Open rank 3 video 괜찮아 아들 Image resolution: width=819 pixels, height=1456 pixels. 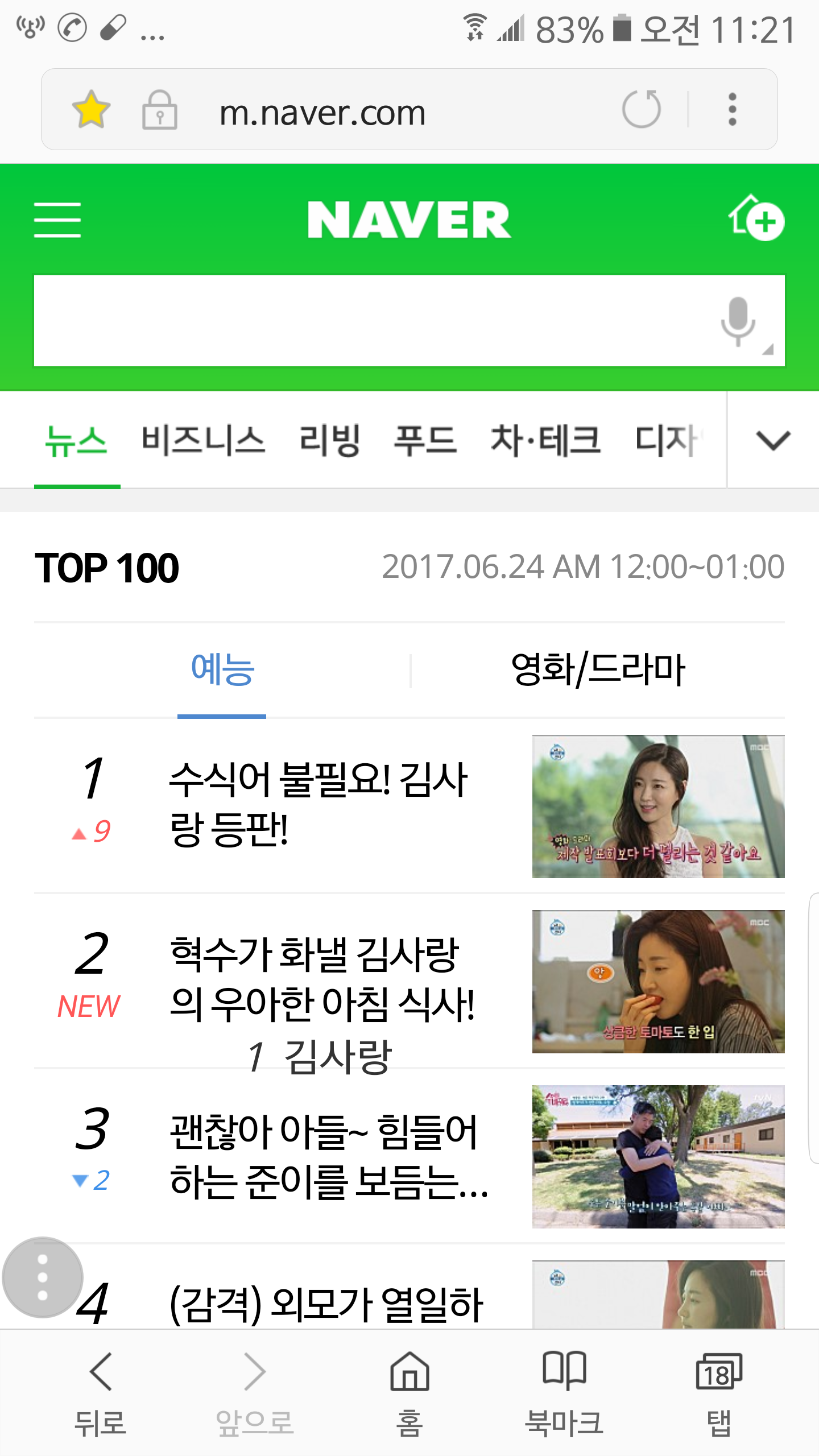point(329,1155)
